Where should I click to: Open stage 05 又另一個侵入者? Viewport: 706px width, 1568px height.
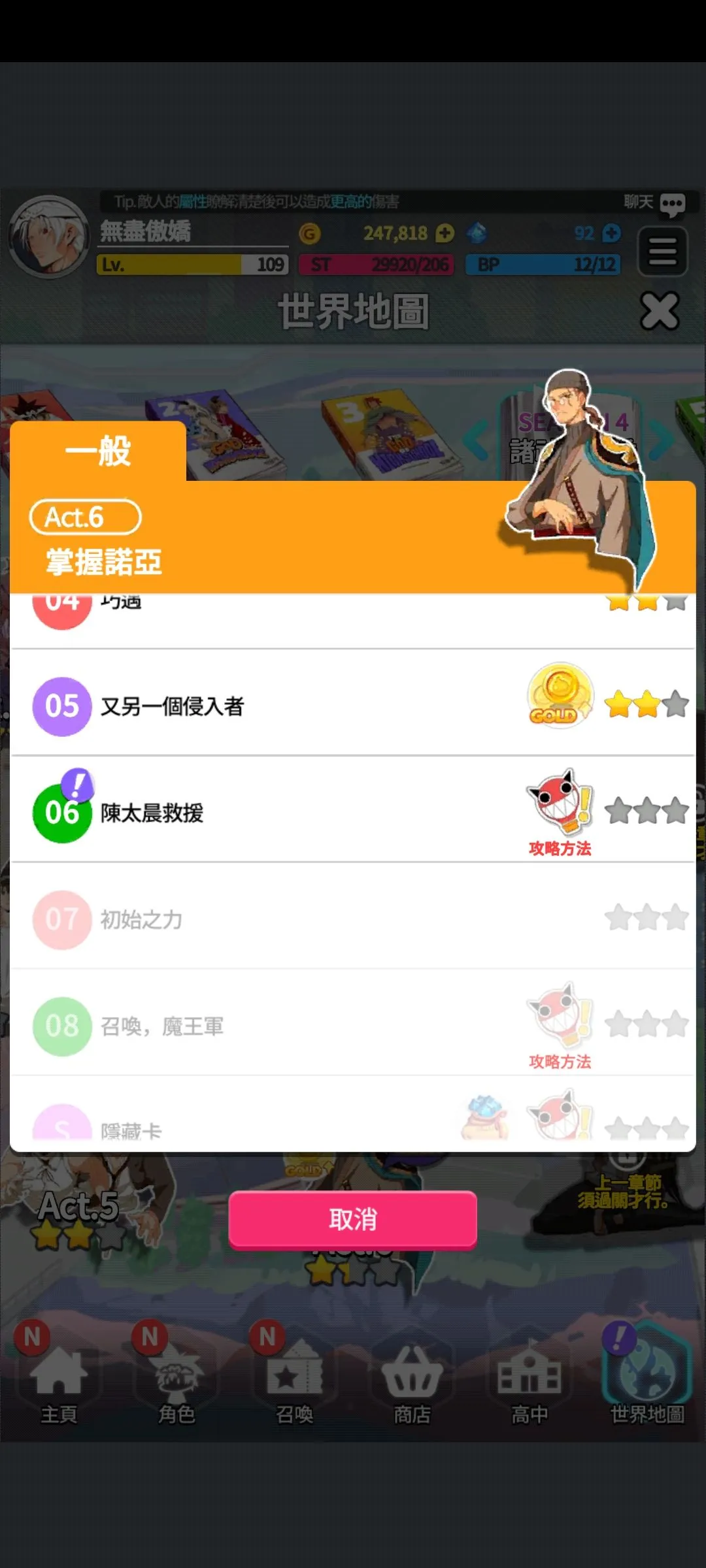click(261, 706)
